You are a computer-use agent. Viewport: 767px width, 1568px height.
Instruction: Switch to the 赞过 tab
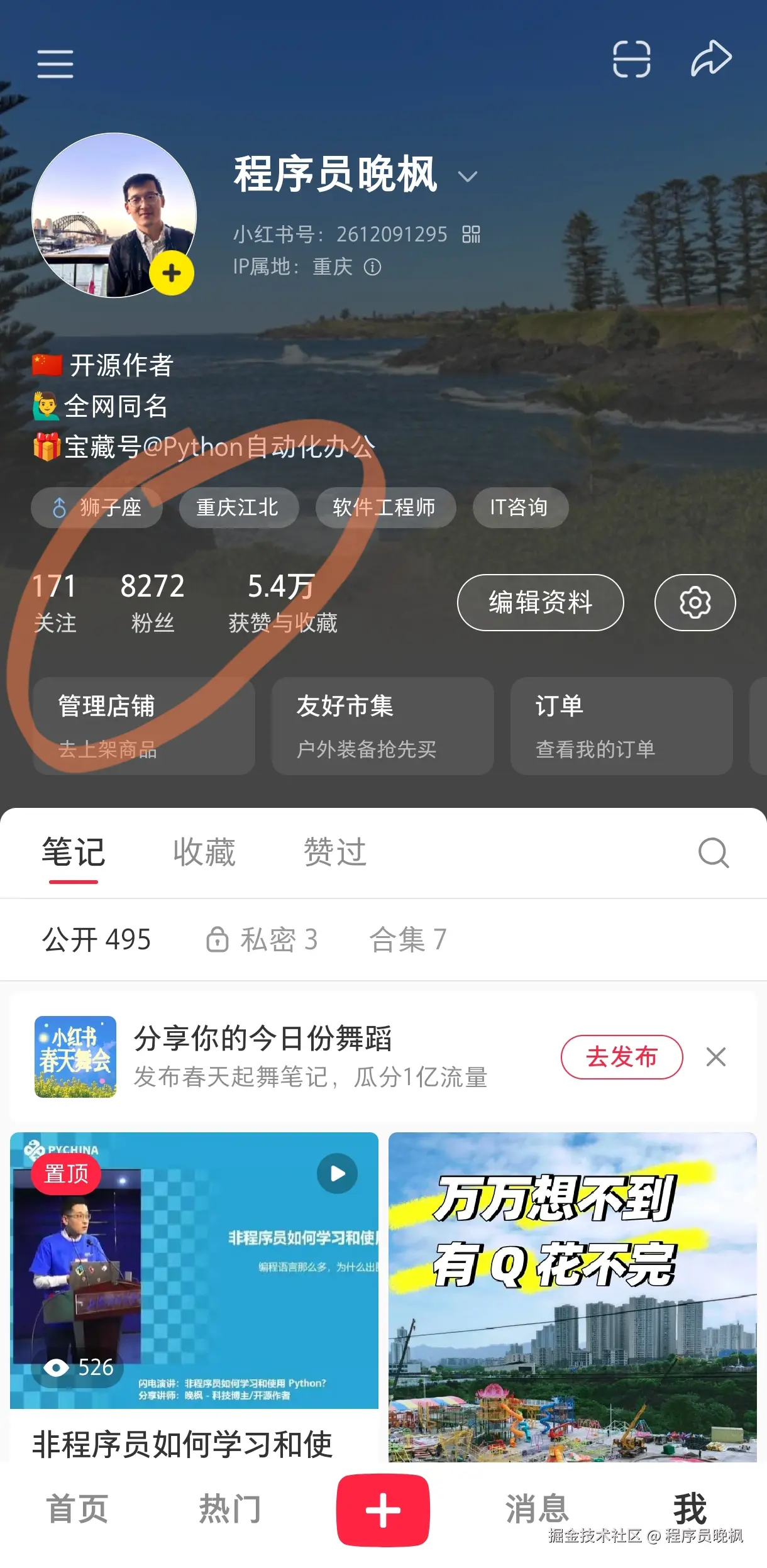(335, 853)
